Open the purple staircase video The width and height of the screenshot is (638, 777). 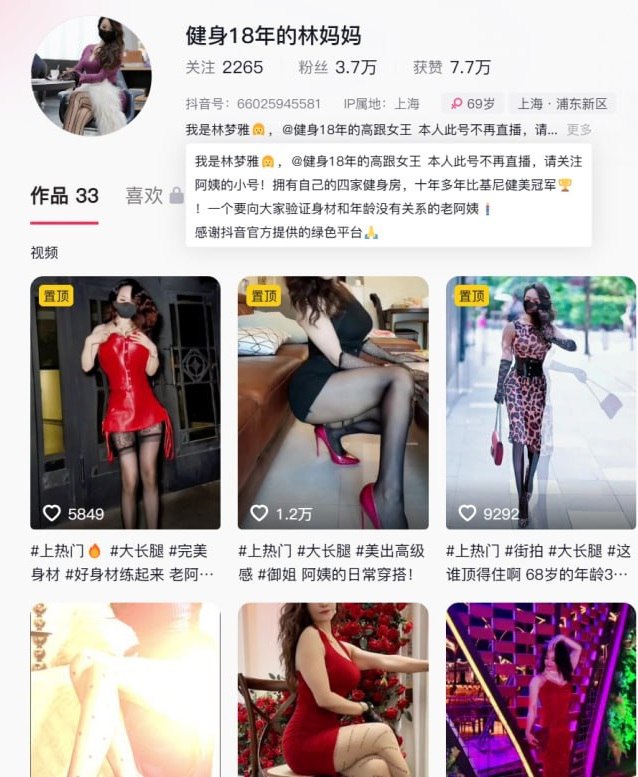coord(540,690)
